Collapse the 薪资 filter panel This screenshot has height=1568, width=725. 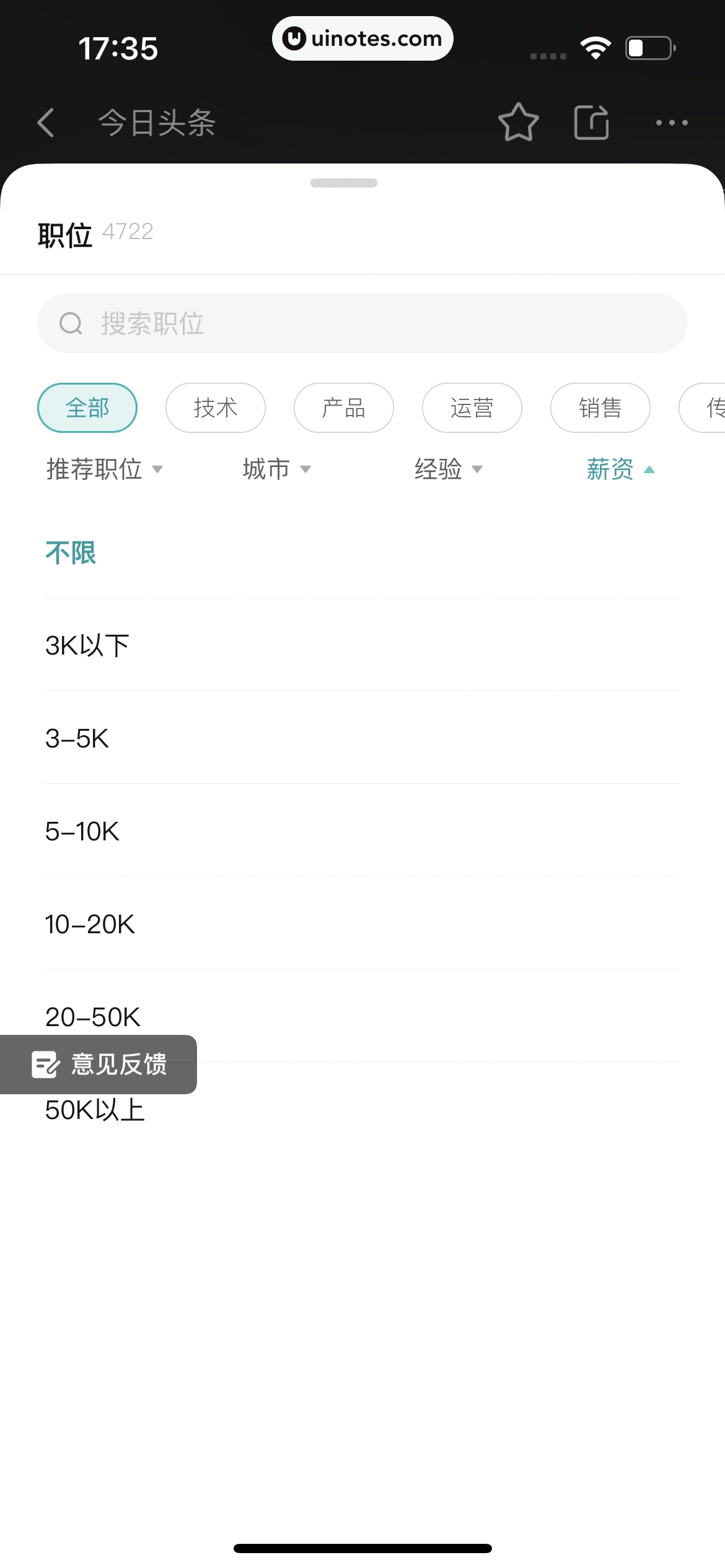tap(620, 469)
